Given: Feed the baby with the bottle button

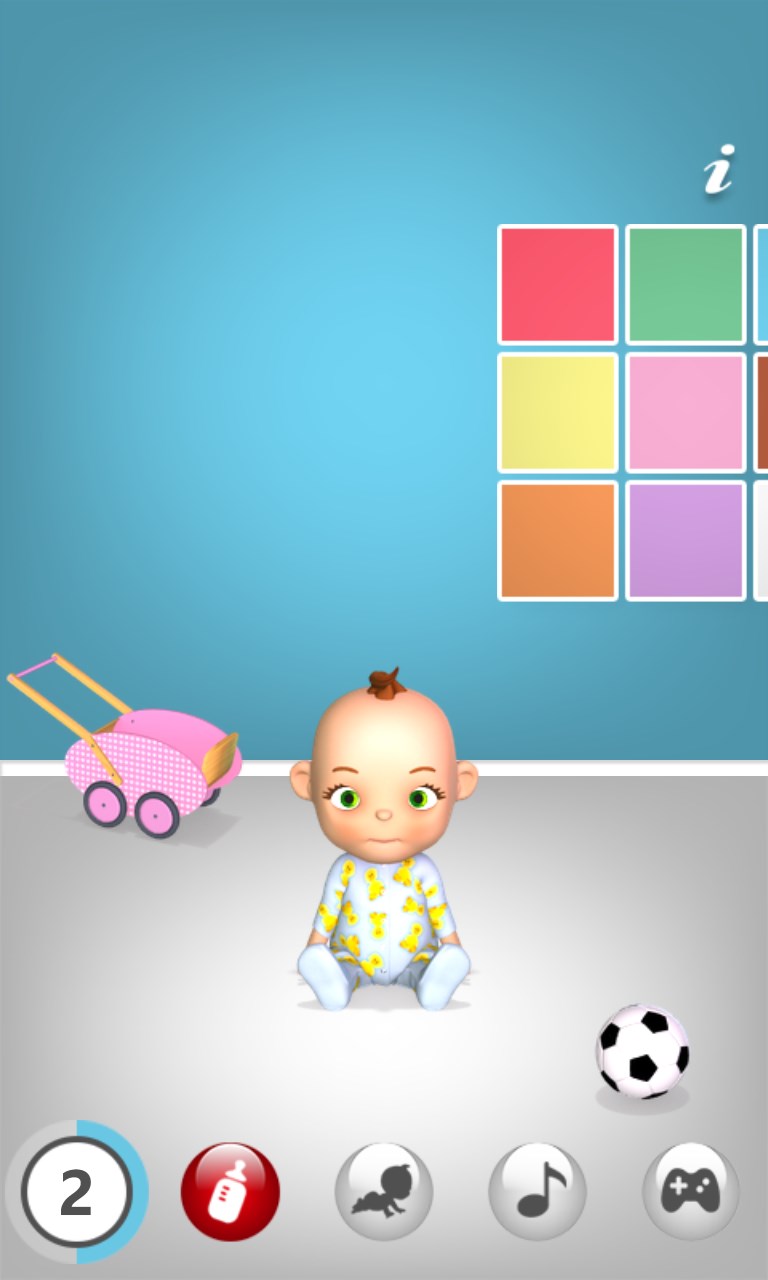Looking at the screenshot, I should pos(230,1192).
